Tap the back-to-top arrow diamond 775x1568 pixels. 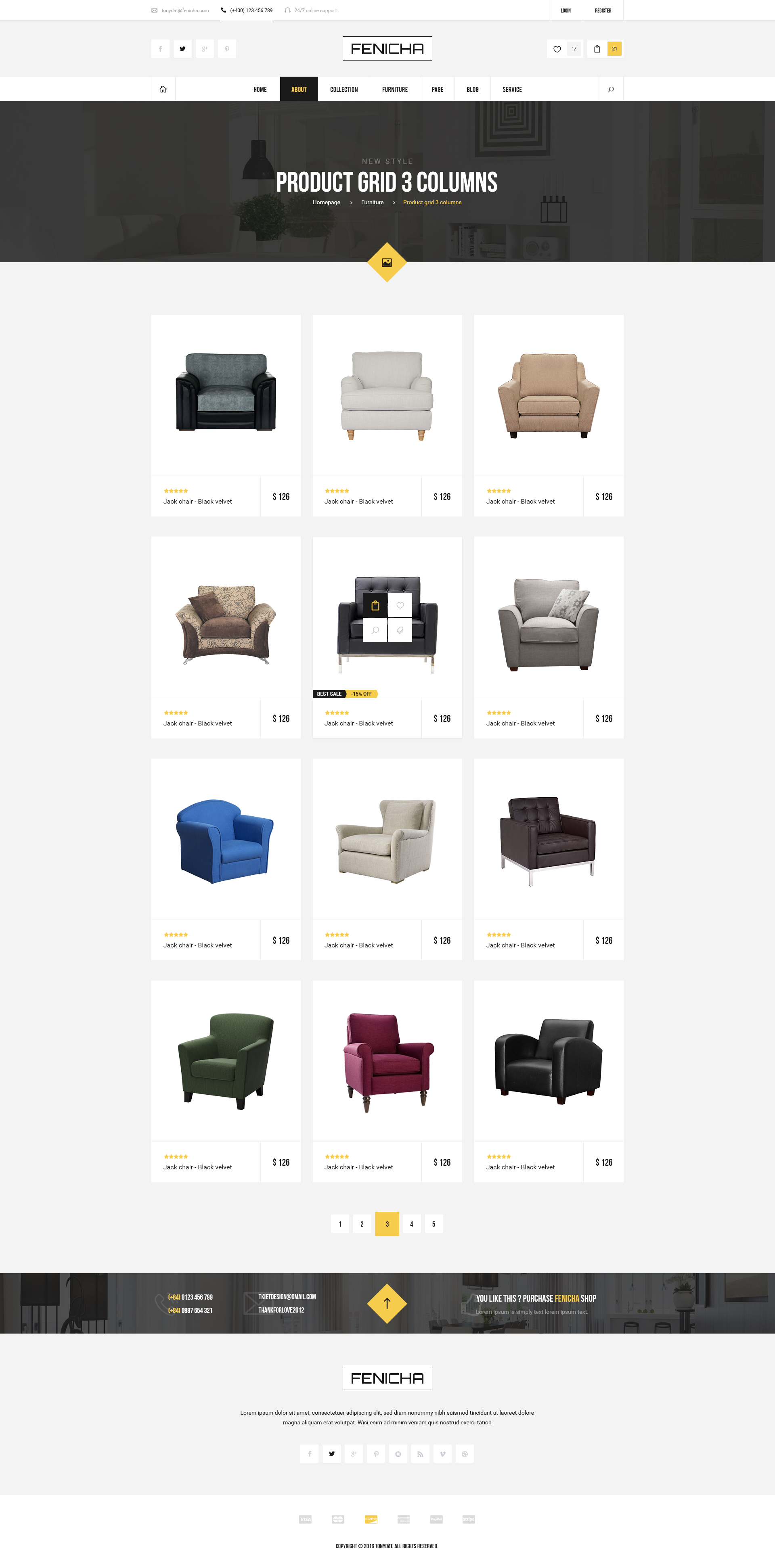[x=387, y=1304]
